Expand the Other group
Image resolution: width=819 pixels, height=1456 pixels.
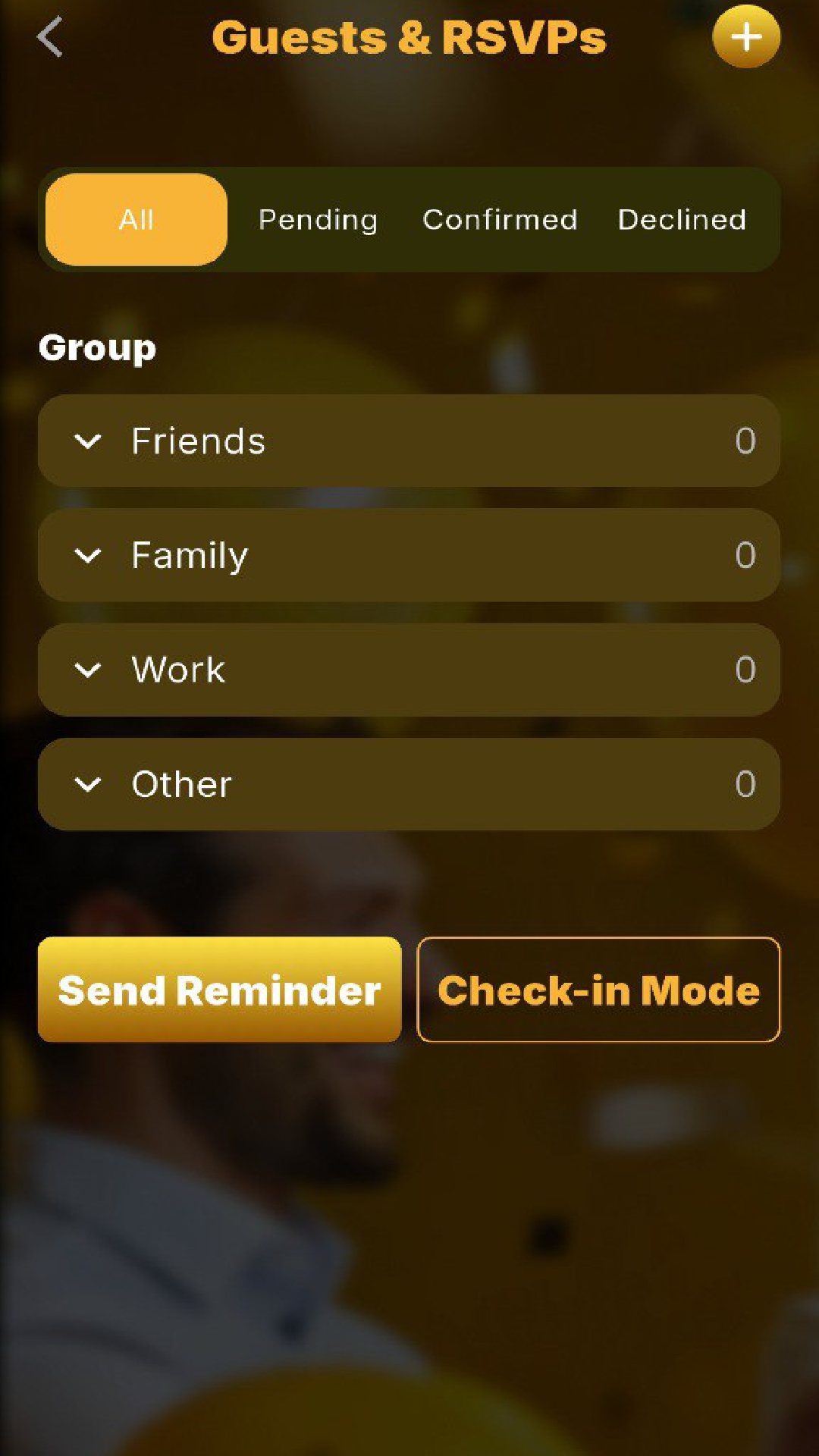click(x=409, y=784)
